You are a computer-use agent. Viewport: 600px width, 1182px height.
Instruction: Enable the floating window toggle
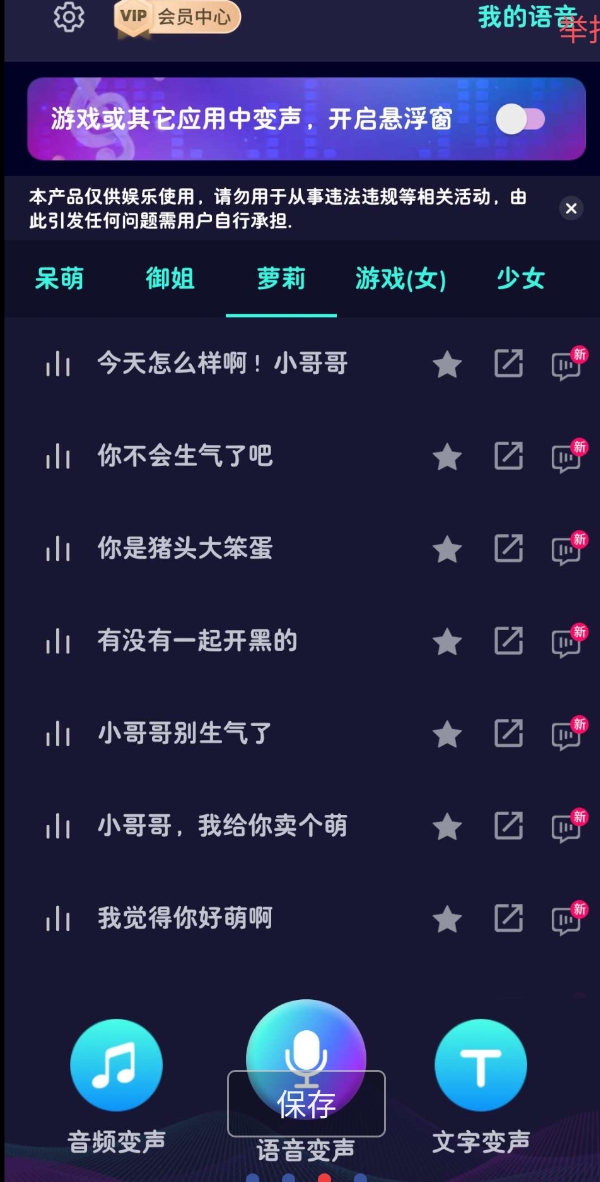click(x=520, y=120)
